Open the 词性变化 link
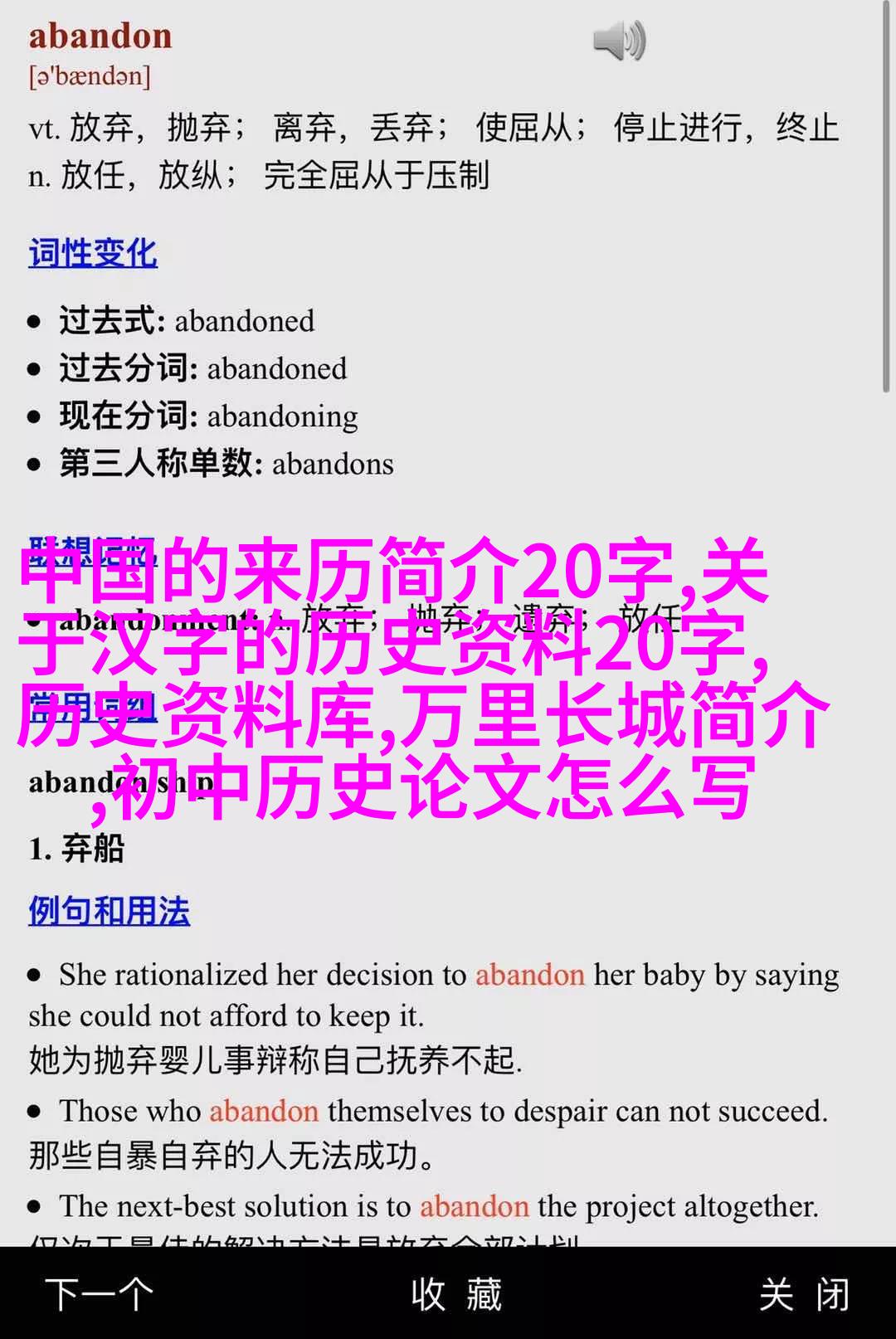 point(93,253)
